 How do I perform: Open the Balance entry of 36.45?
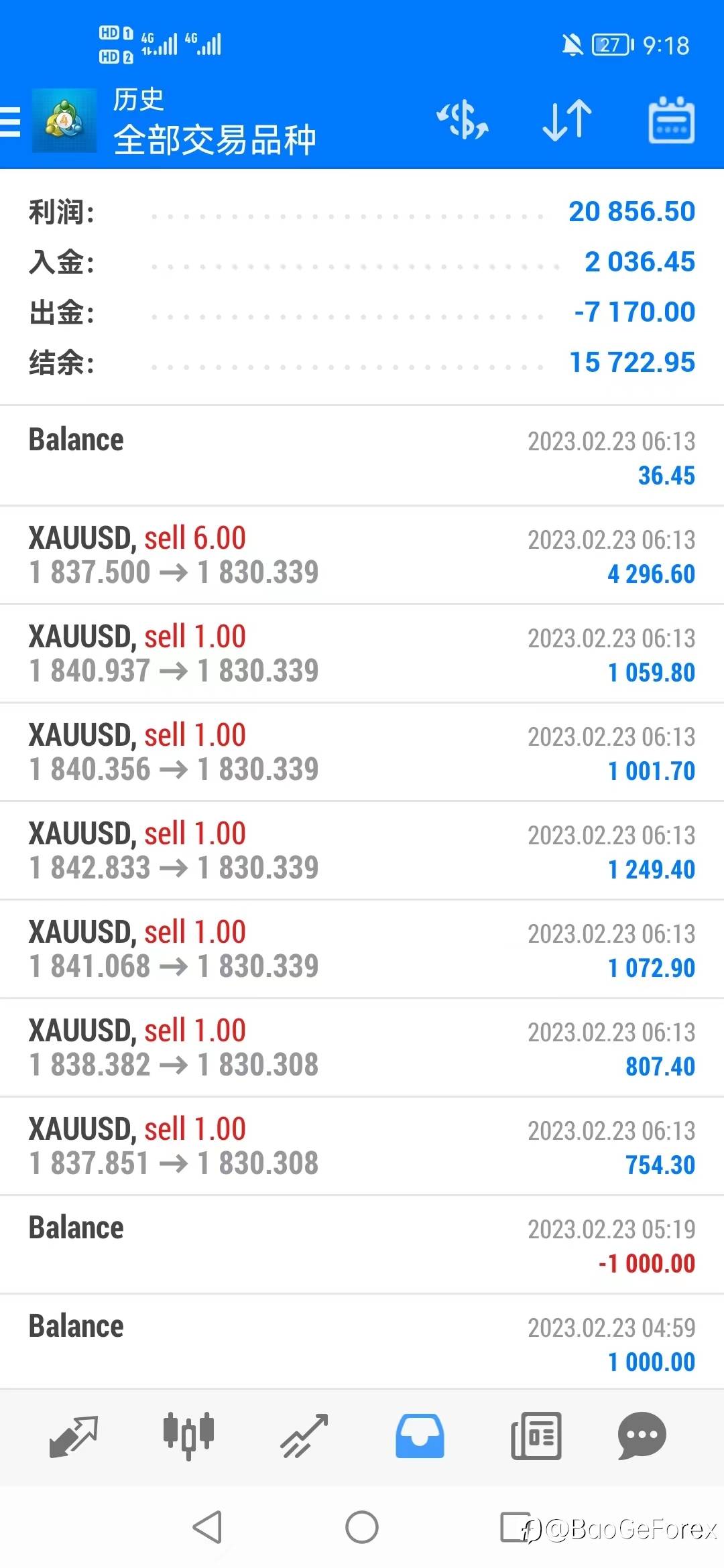click(362, 456)
